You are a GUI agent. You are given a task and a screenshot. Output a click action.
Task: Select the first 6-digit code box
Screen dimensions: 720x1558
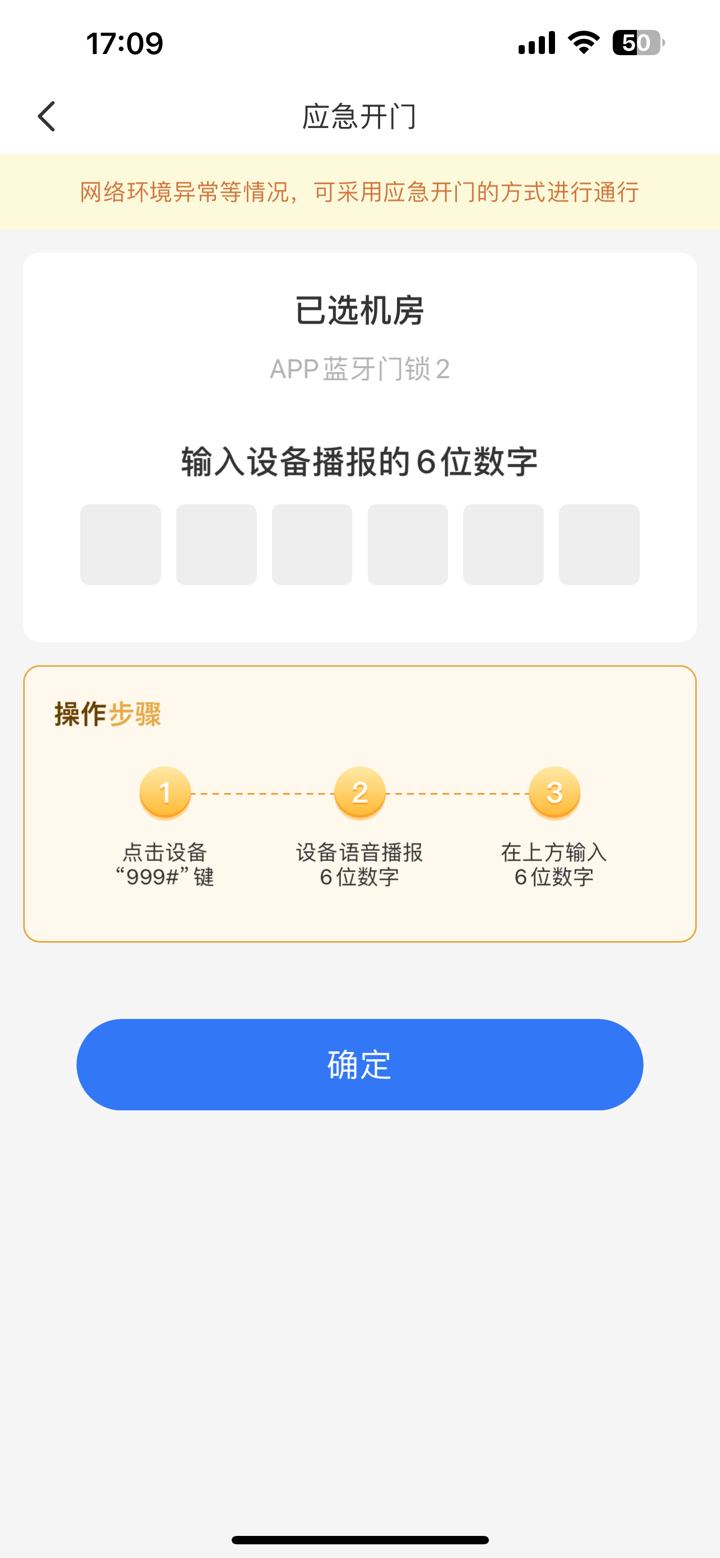[120, 544]
